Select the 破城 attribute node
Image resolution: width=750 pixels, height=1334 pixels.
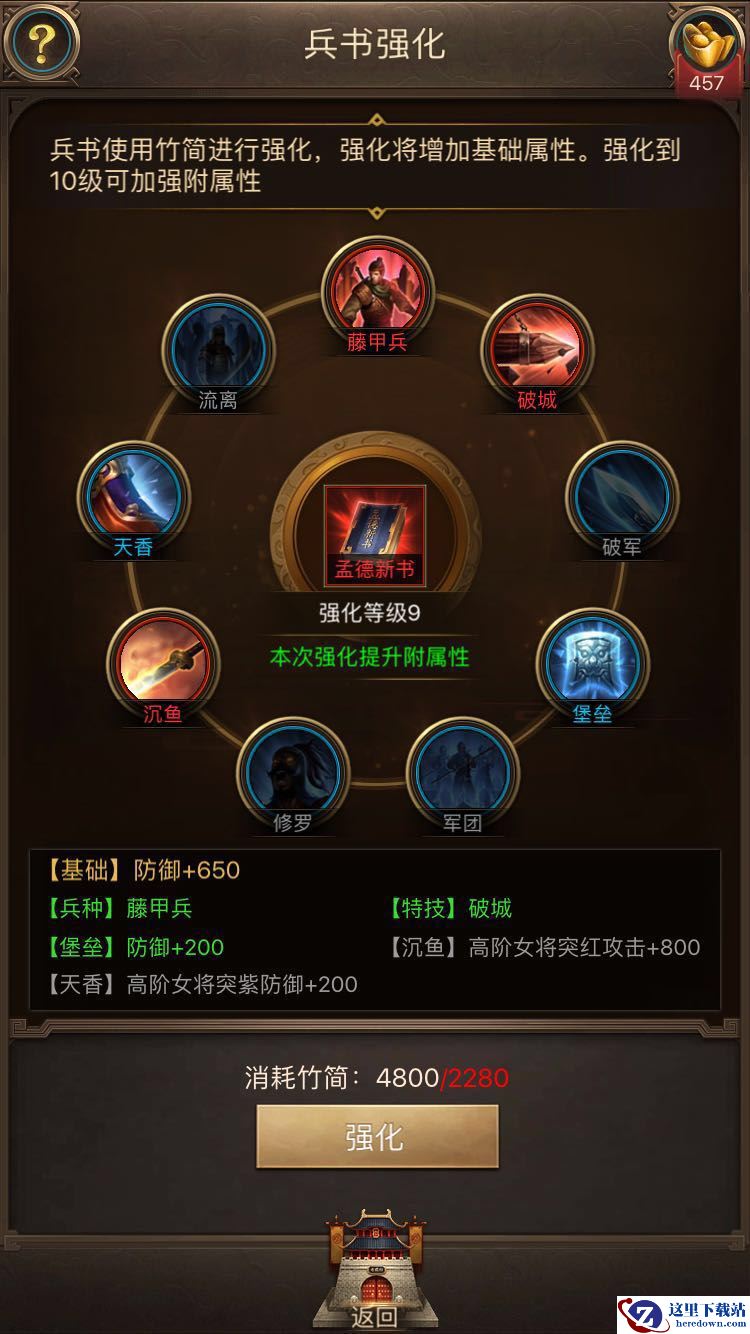coord(537,347)
